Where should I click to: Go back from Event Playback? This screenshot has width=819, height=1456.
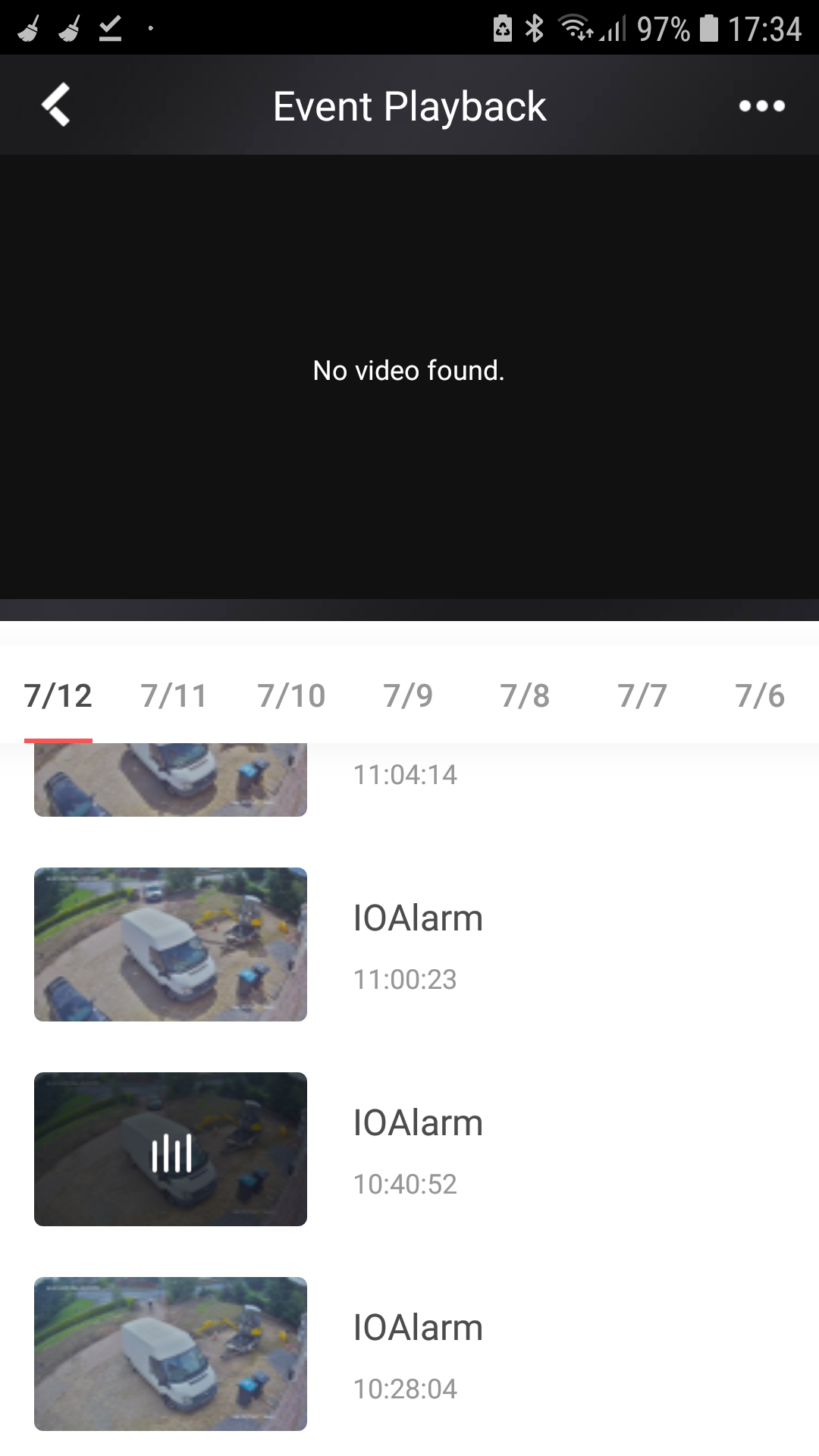(55, 105)
